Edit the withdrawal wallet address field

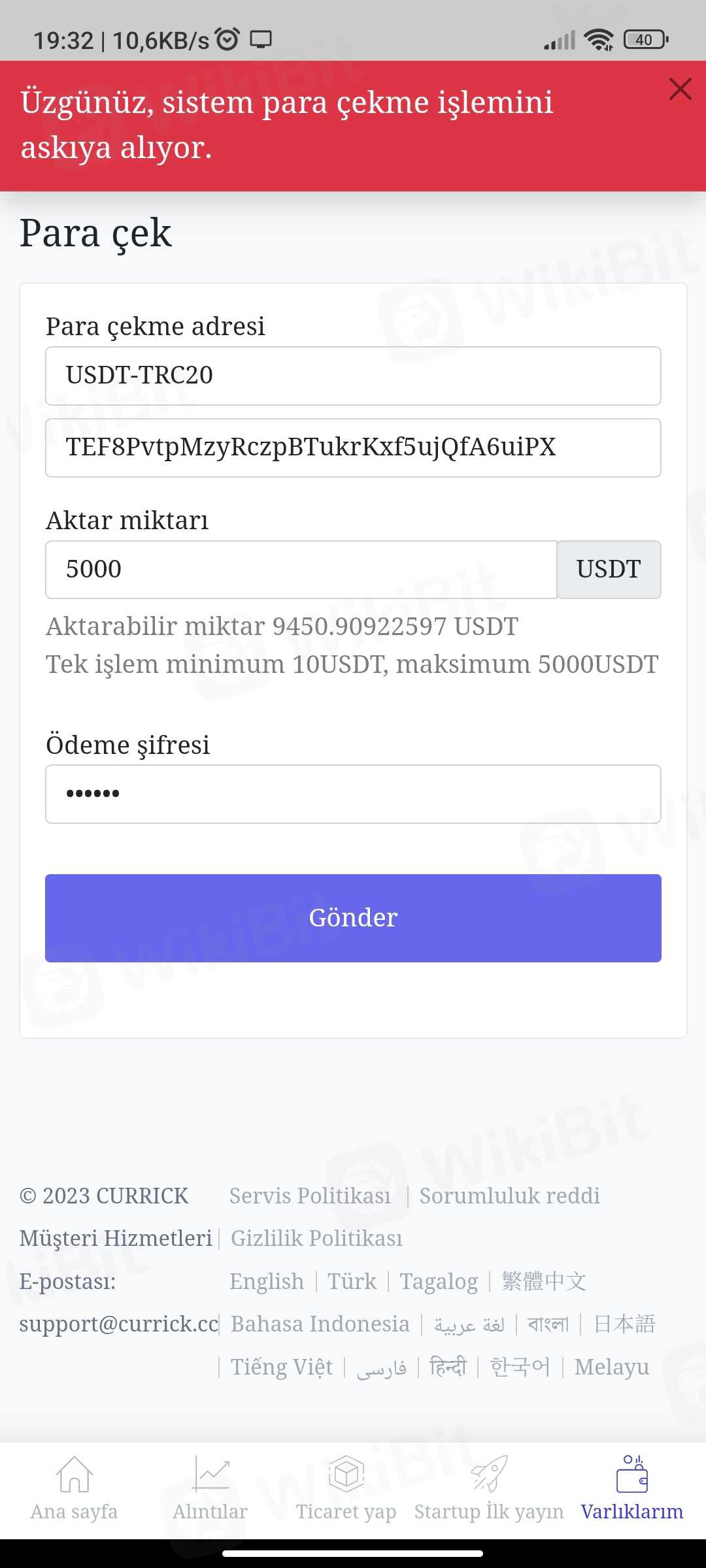click(x=353, y=448)
